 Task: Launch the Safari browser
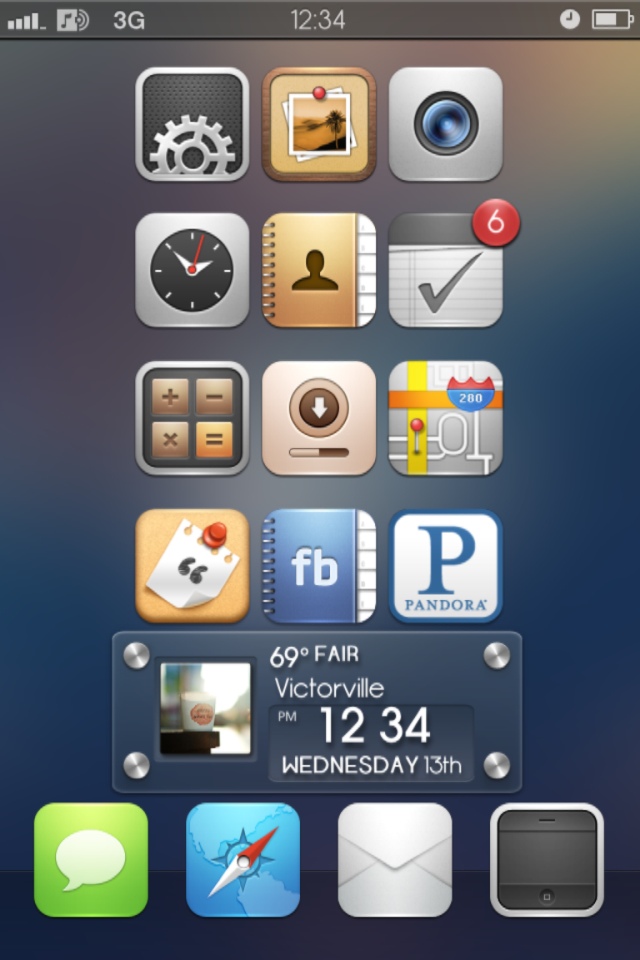click(243, 860)
